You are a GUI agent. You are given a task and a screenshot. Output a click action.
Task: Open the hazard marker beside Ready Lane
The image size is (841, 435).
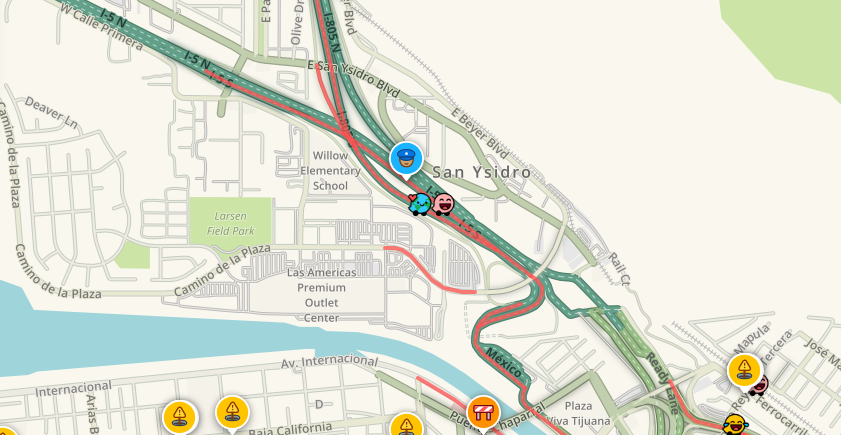coord(744,370)
